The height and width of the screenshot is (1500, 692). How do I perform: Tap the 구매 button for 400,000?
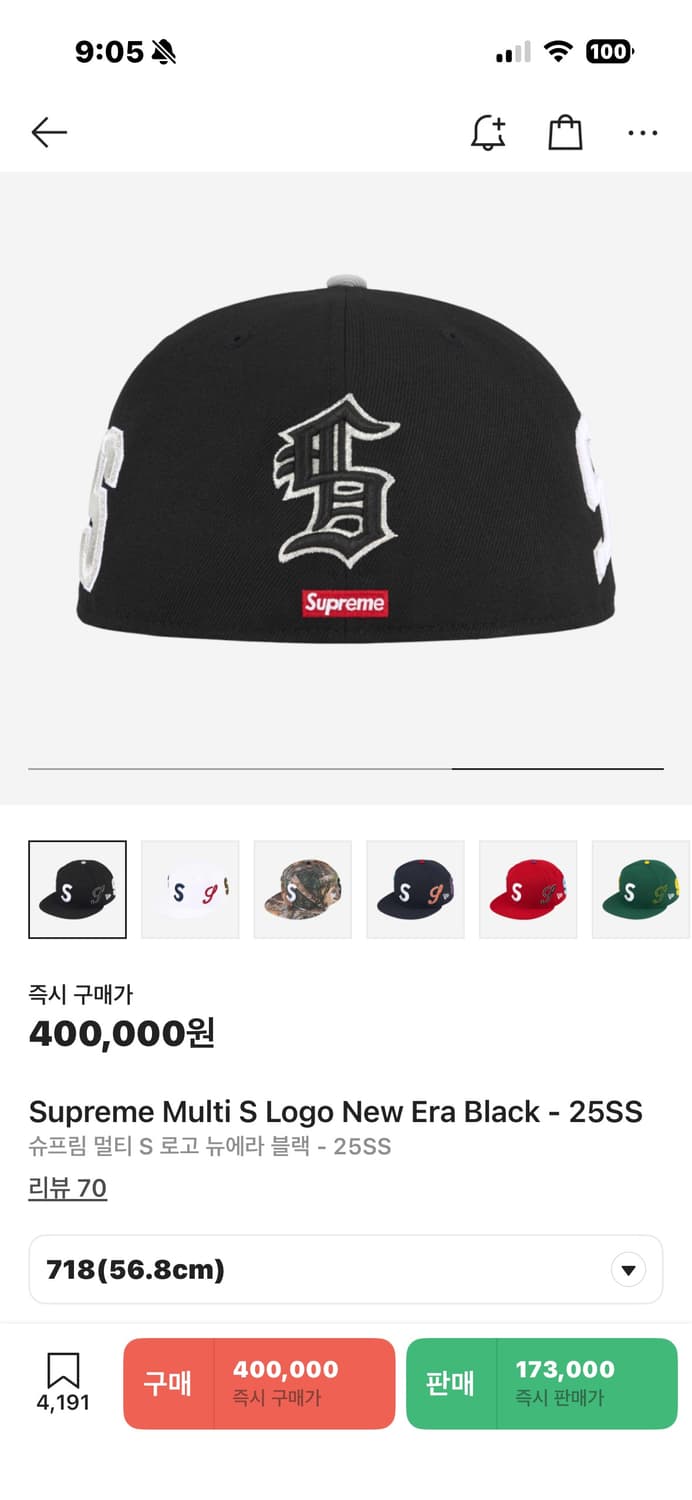click(259, 1383)
